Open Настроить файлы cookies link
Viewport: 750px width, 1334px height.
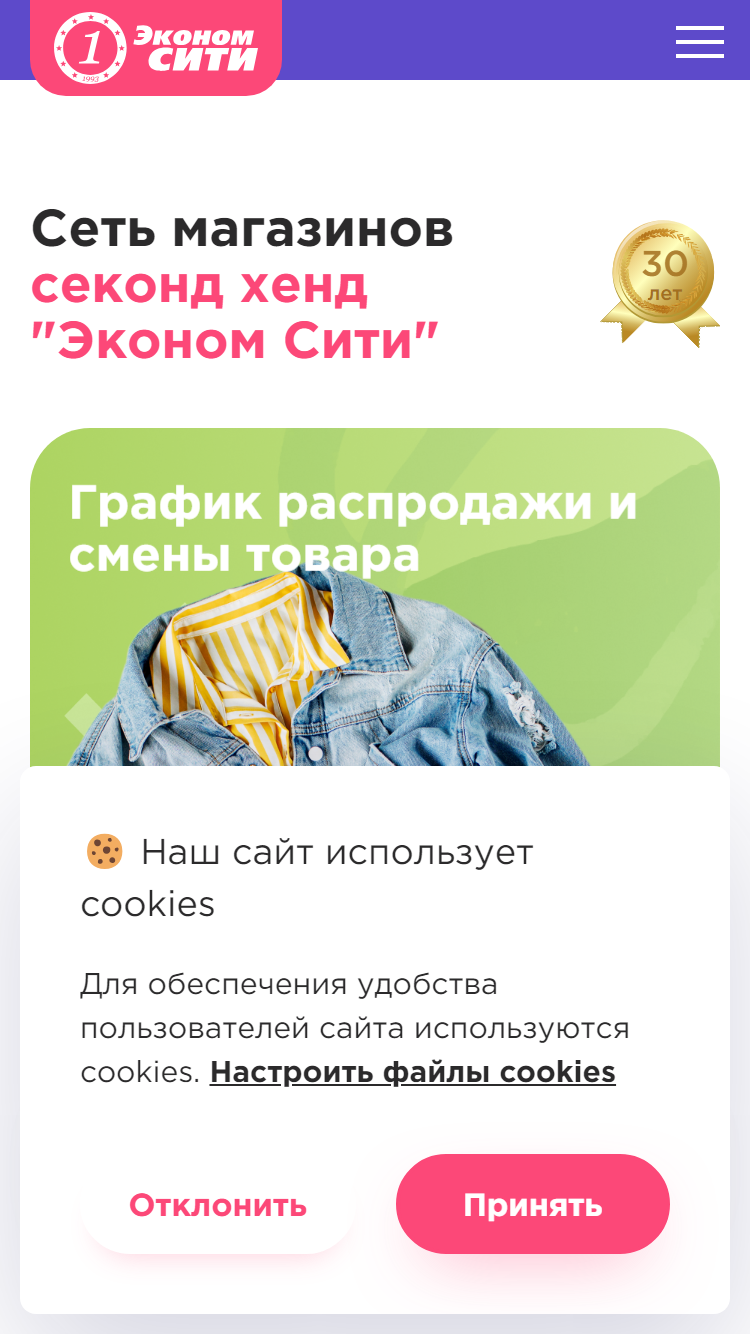412,1072
